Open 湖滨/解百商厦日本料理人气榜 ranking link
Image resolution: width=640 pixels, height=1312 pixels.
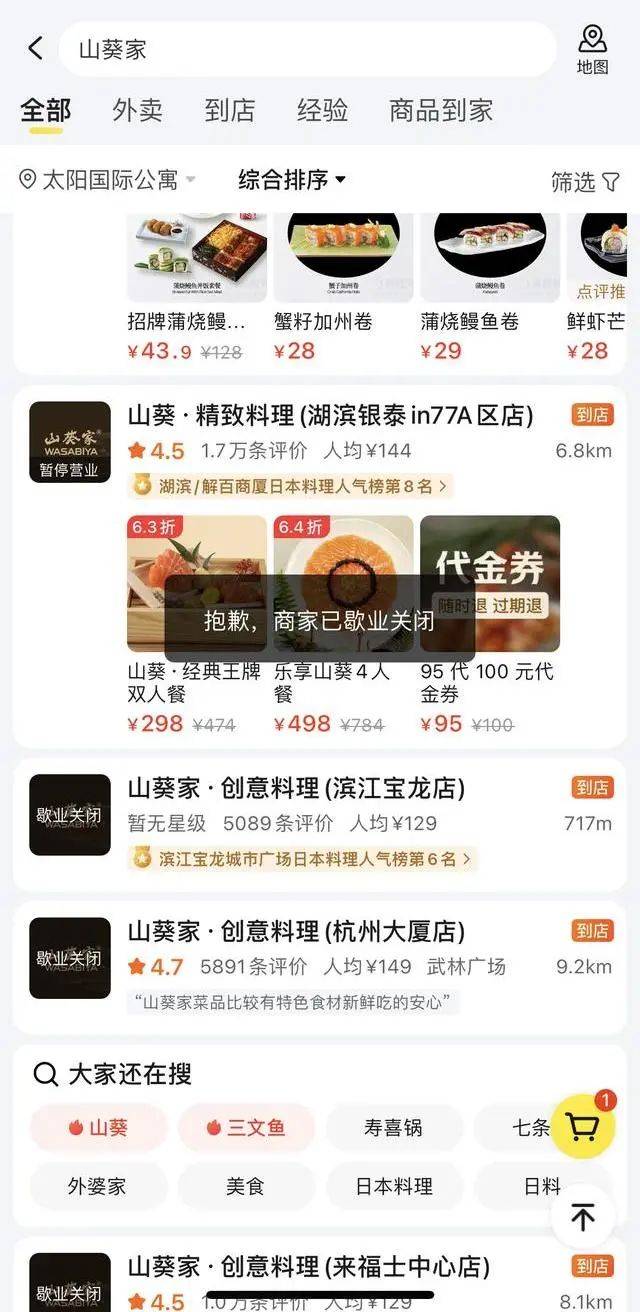[290, 487]
